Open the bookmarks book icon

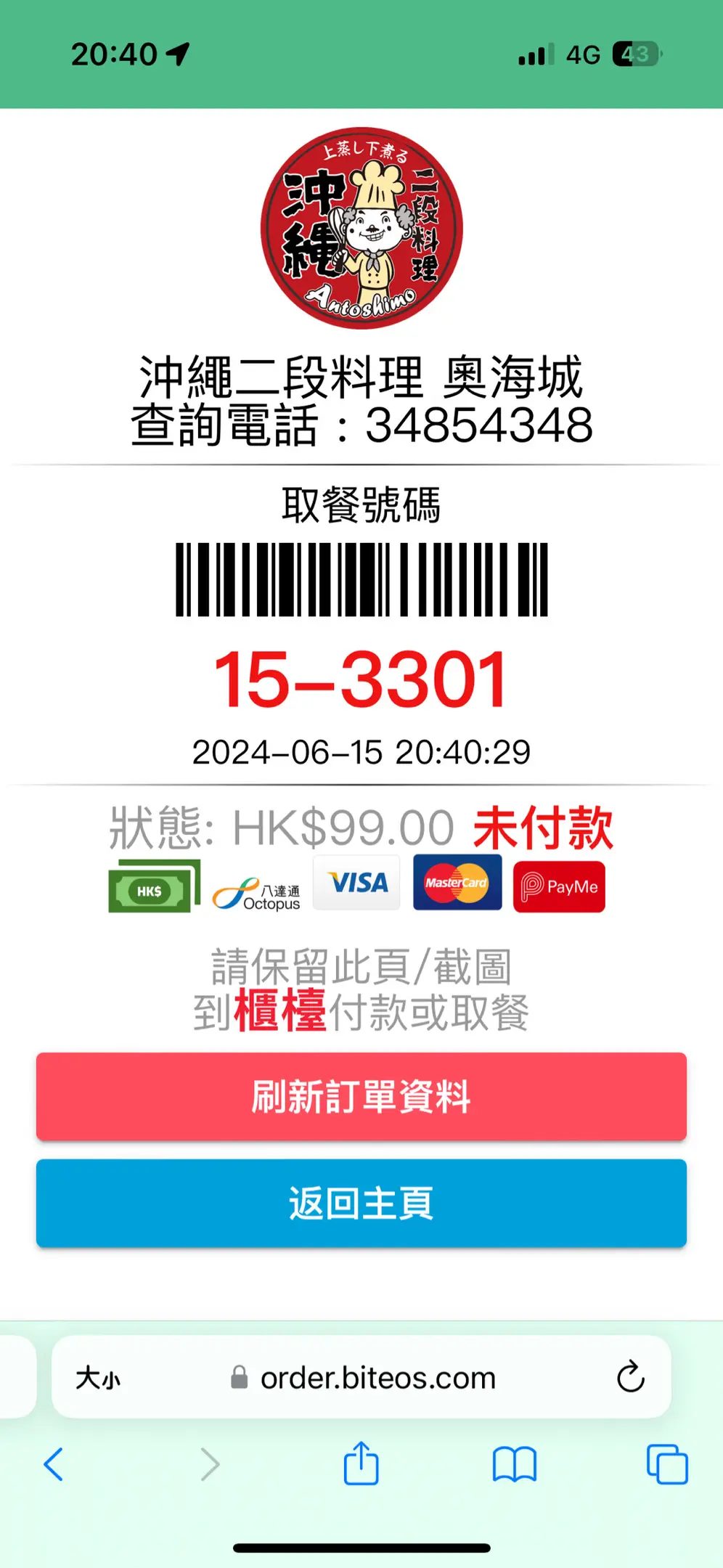point(514,1464)
